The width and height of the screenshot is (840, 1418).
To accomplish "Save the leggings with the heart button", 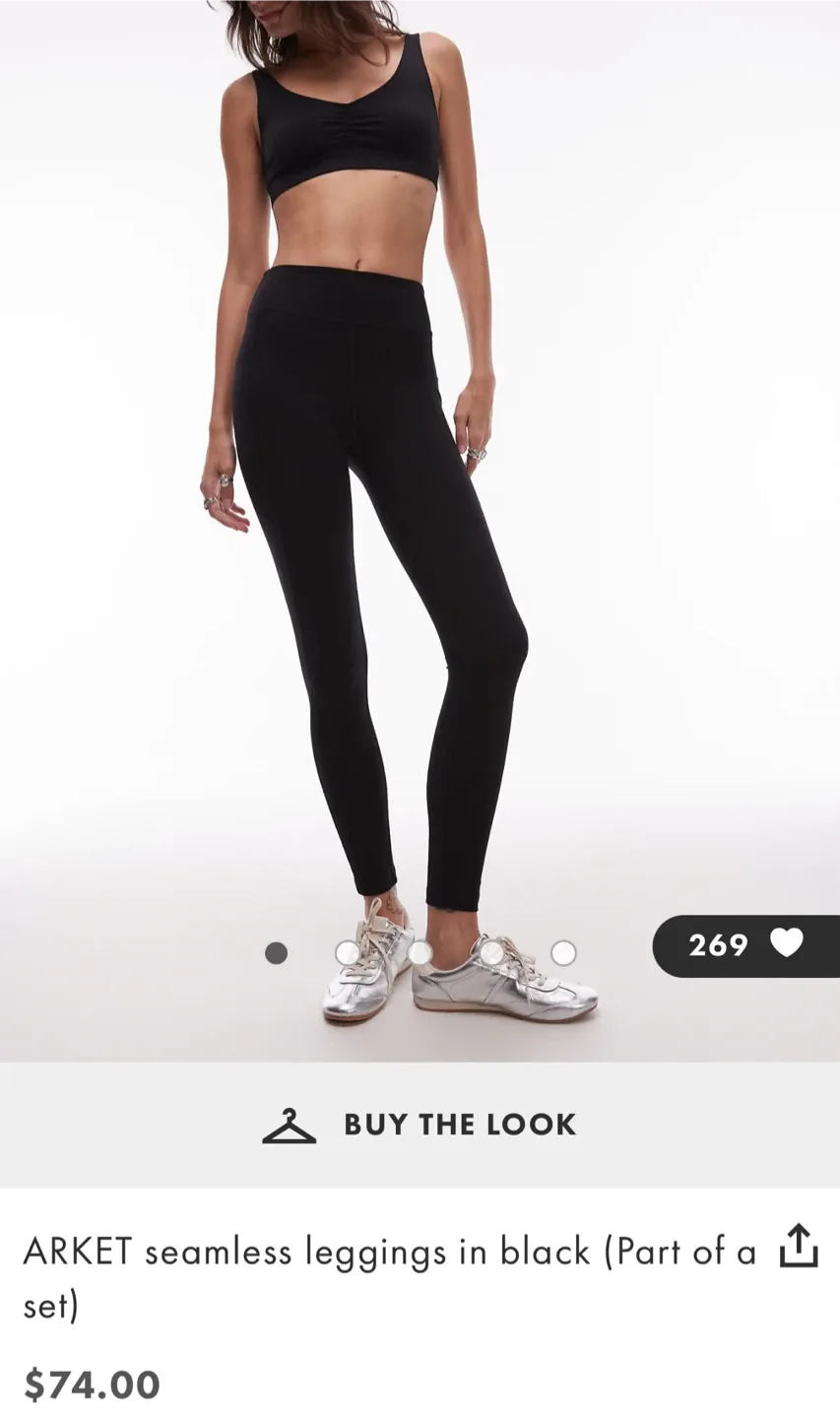I will pyautogui.click(x=746, y=945).
